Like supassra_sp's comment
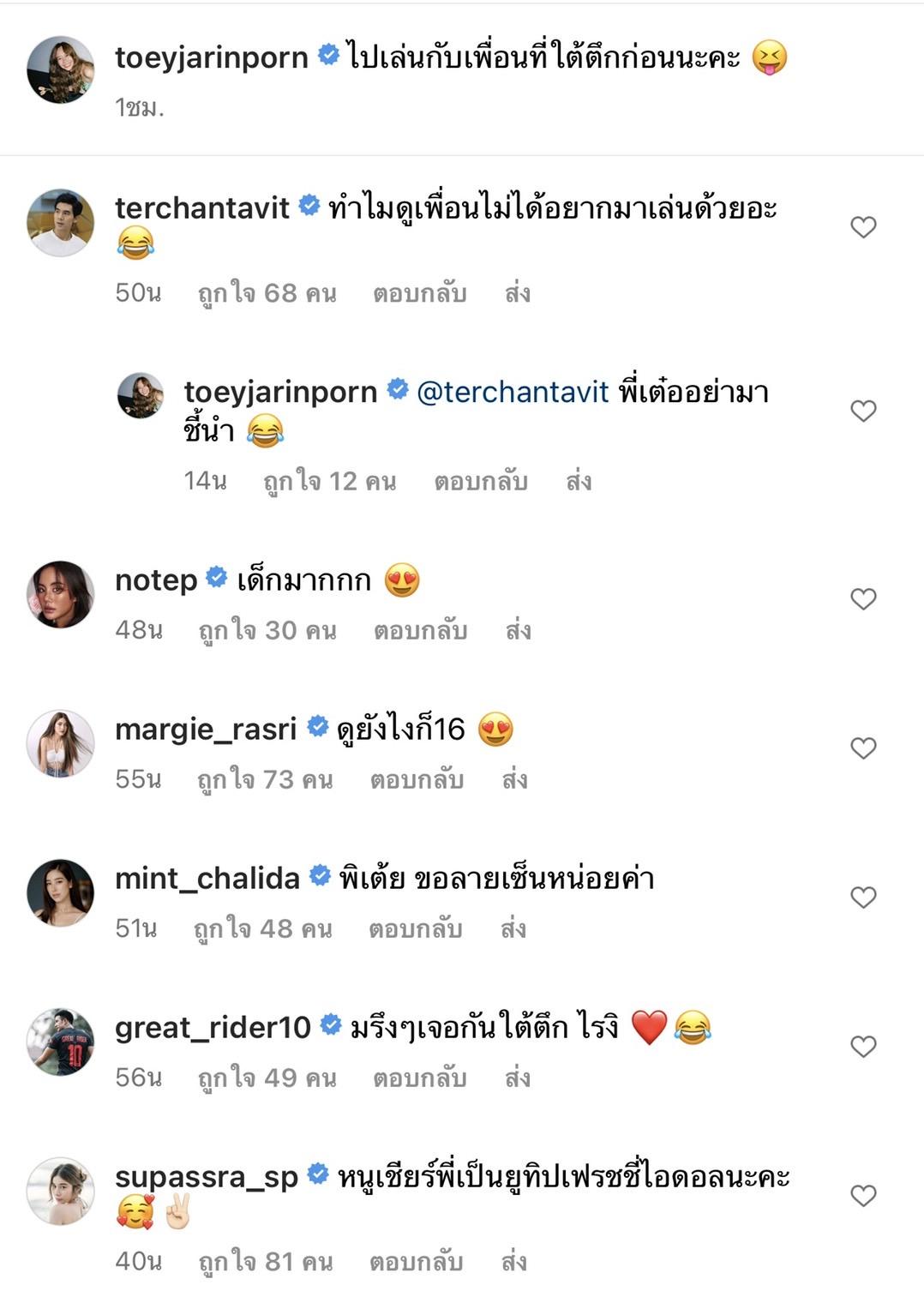Image resolution: width=924 pixels, height=1303 pixels. [x=862, y=1195]
